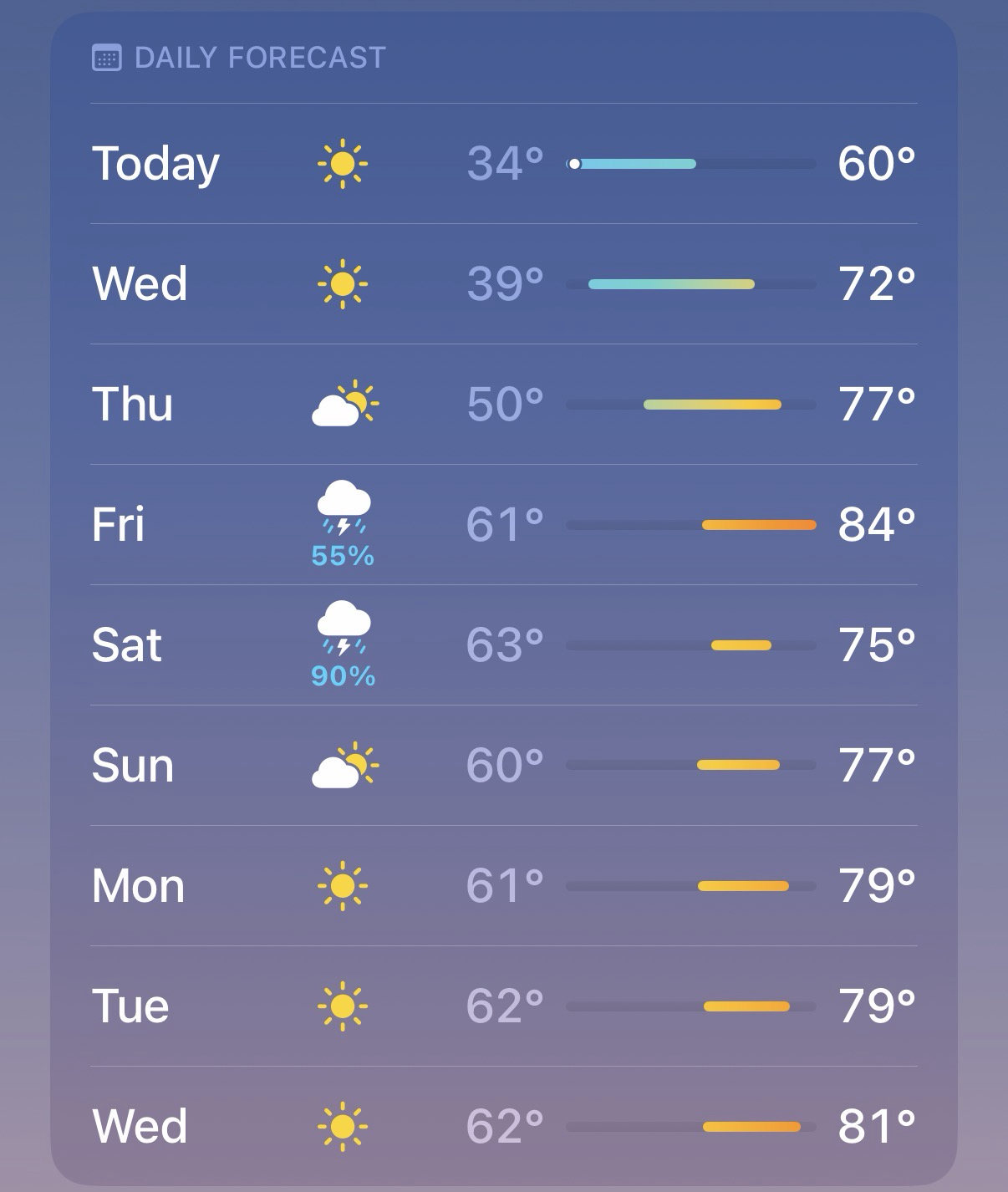Open Today's forecast details
Screen dimensions: 1008x1192
tap(503, 164)
